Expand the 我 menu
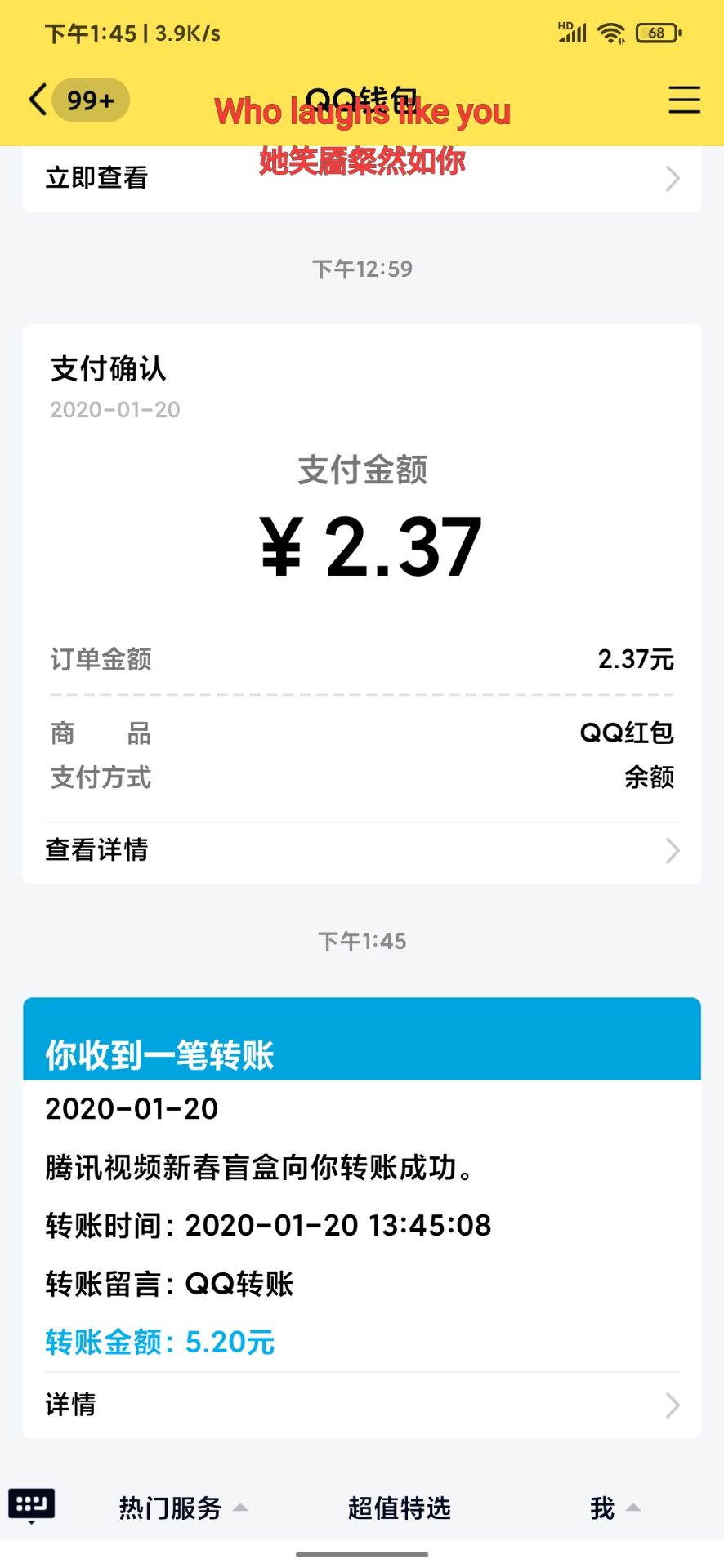This screenshot has width=724, height=1568. [x=615, y=1508]
